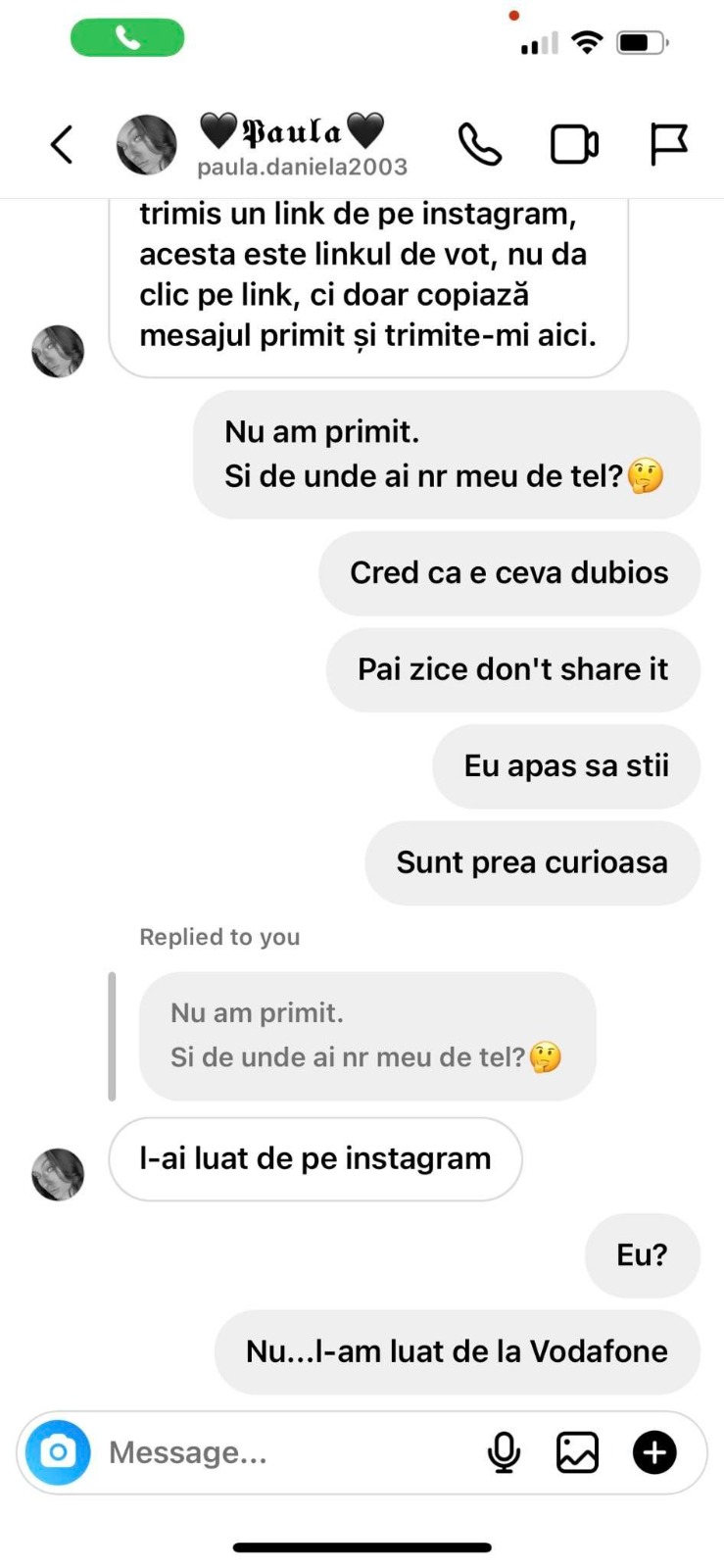Record a voice message with the microphone

click(504, 1452)
